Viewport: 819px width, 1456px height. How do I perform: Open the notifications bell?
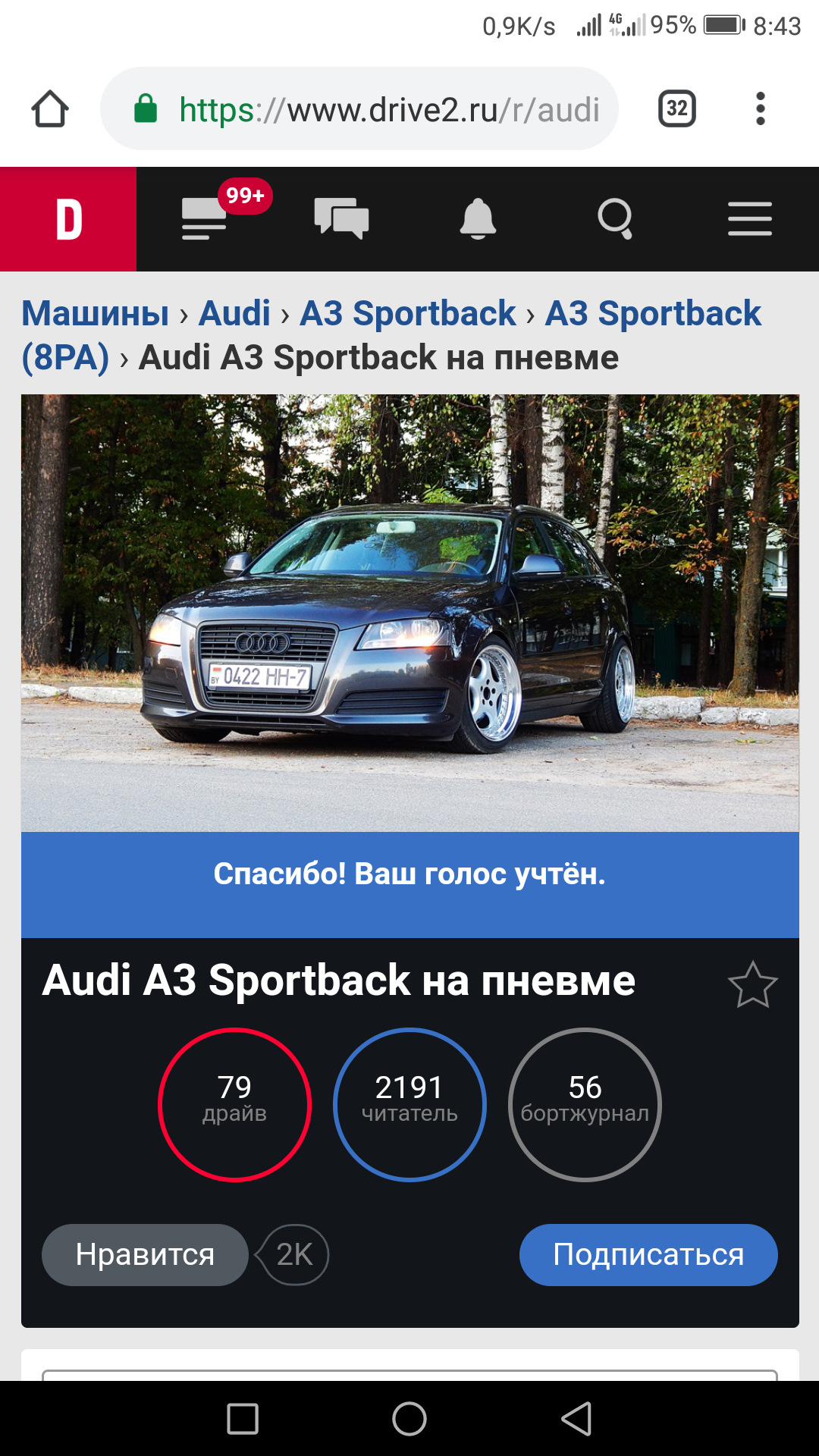tap(478, 219)
